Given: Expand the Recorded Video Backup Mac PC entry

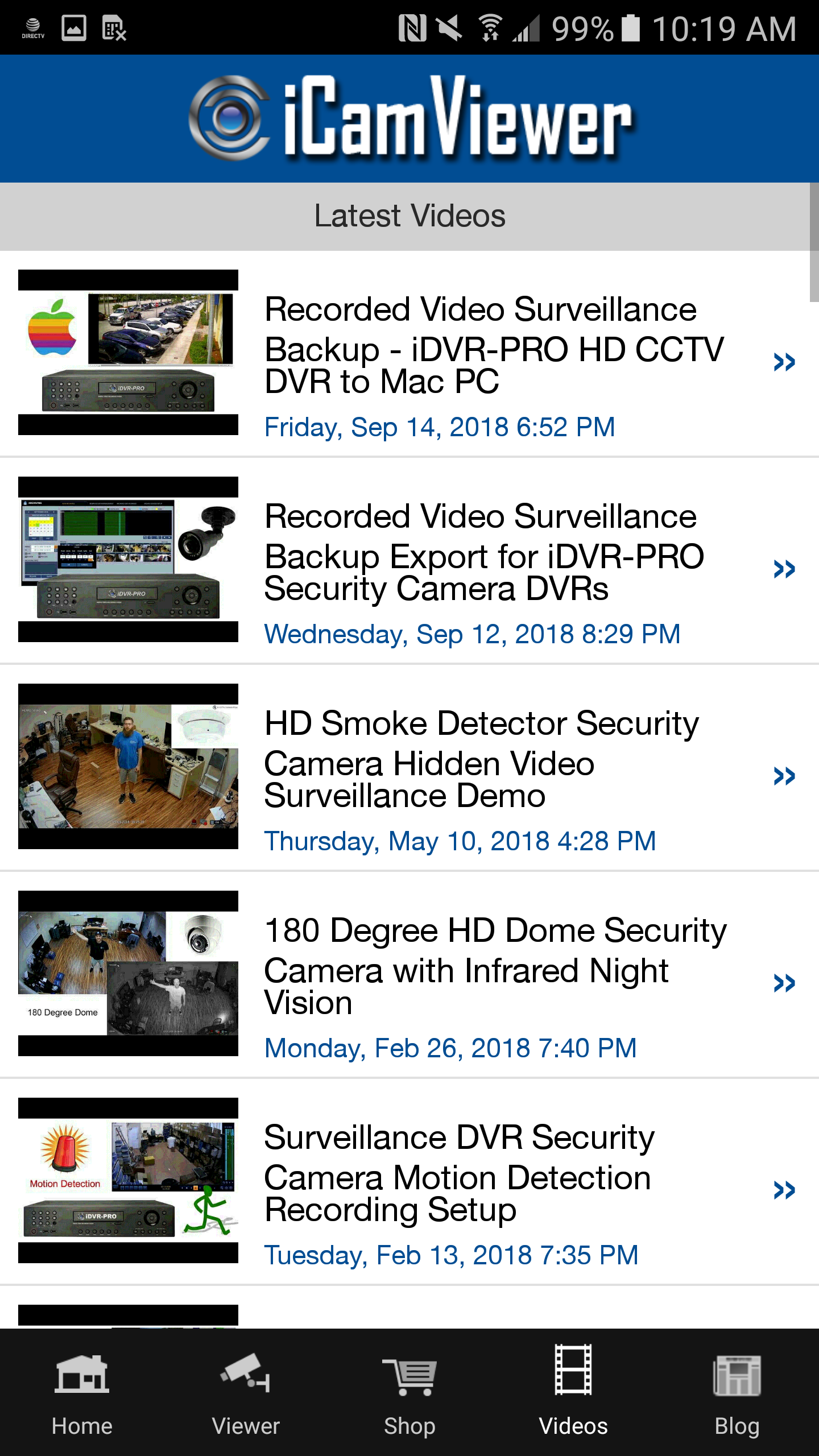Looking at the screenshot, I should tap(785, 362).
